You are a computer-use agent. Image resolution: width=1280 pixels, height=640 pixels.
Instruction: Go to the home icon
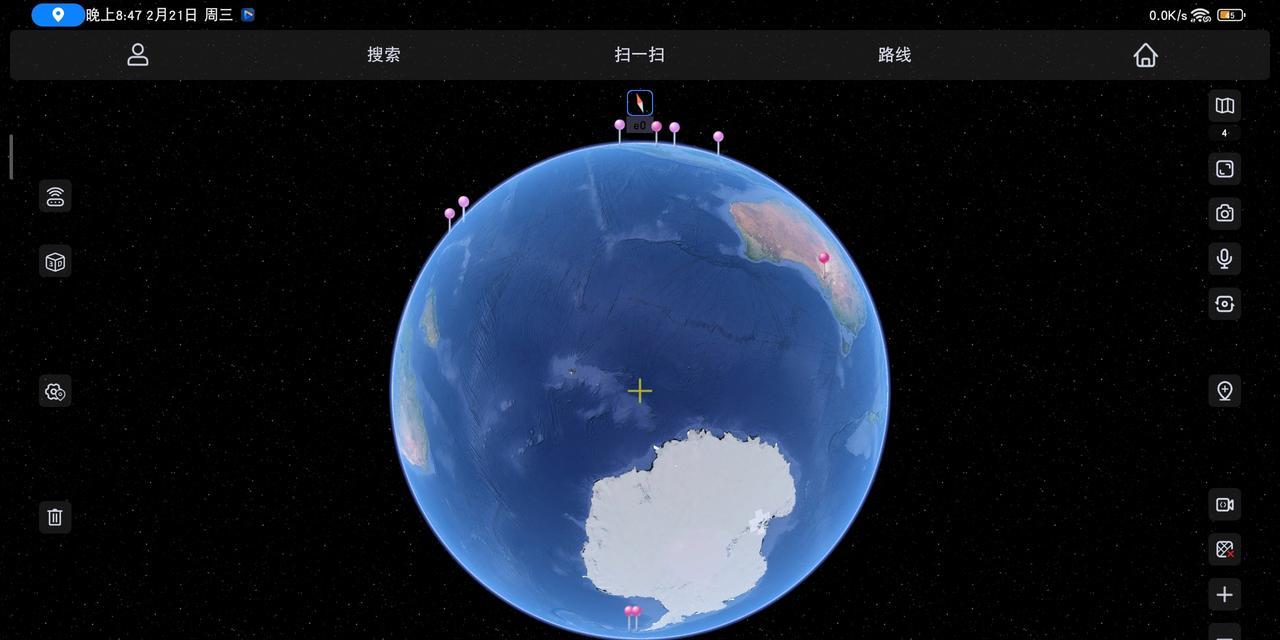click(x=1146, y=55)
